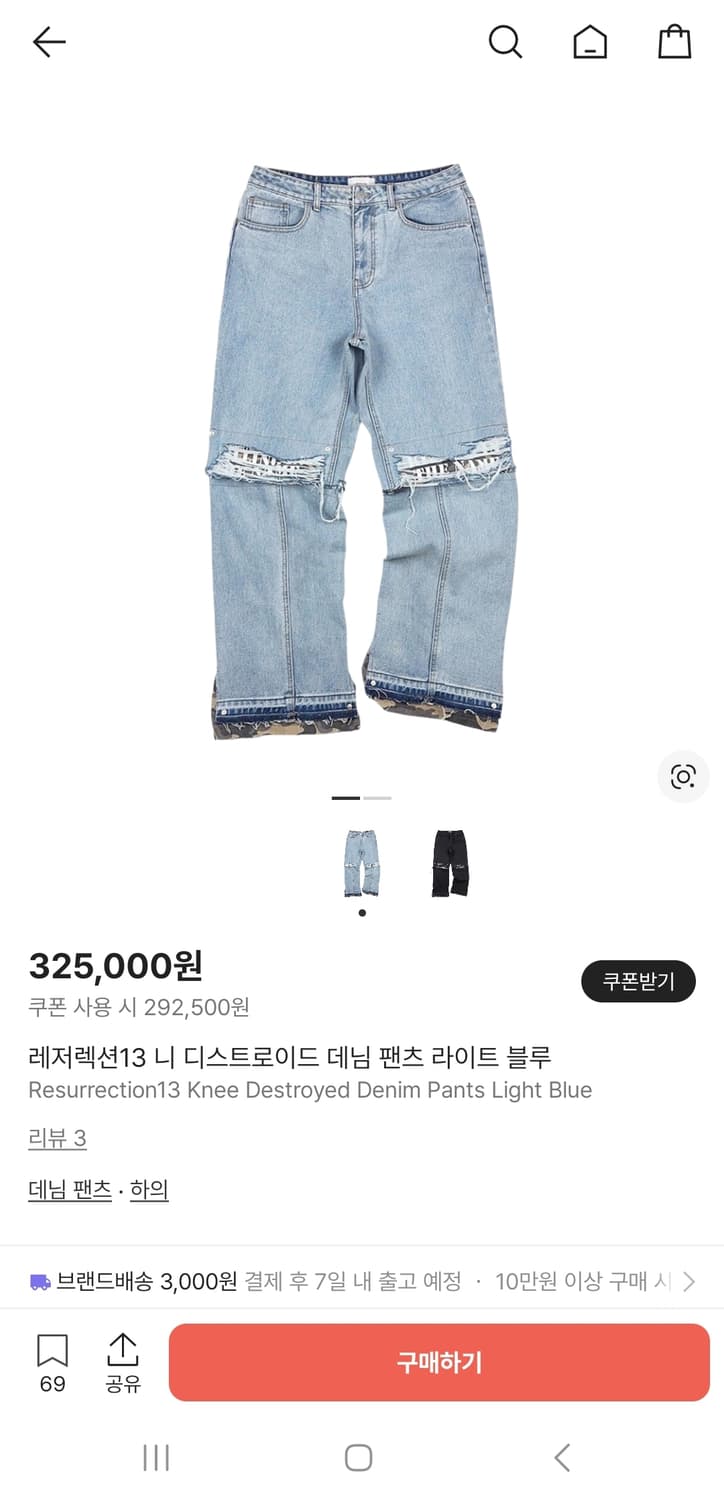Click the second carousel indicator bar
This screenshot has width=724, height=1500.
[x=378, y=798]
